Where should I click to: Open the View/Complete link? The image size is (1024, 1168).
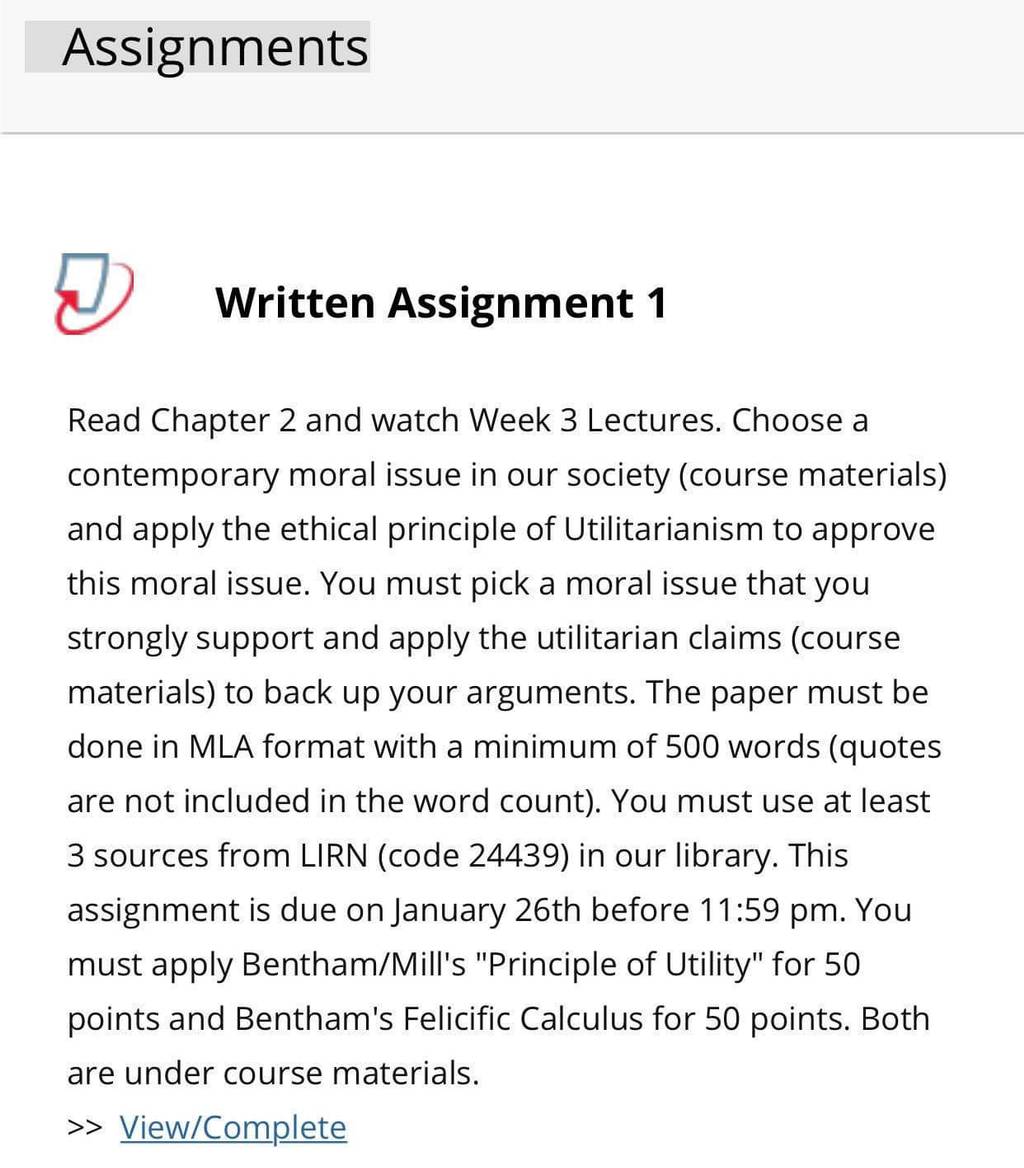click(233, 1128)
